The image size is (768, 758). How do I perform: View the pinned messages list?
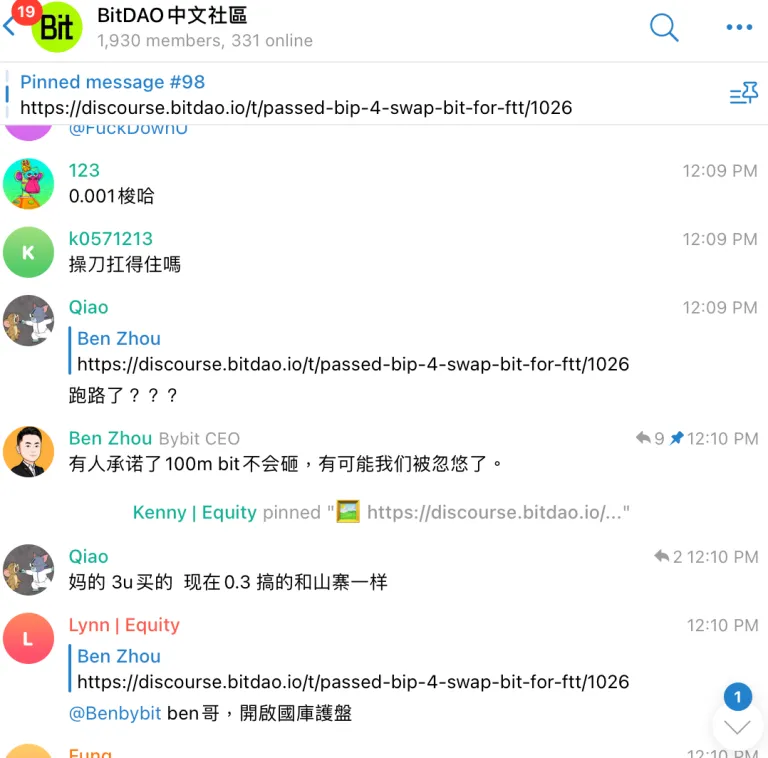(x=743, y=95)
